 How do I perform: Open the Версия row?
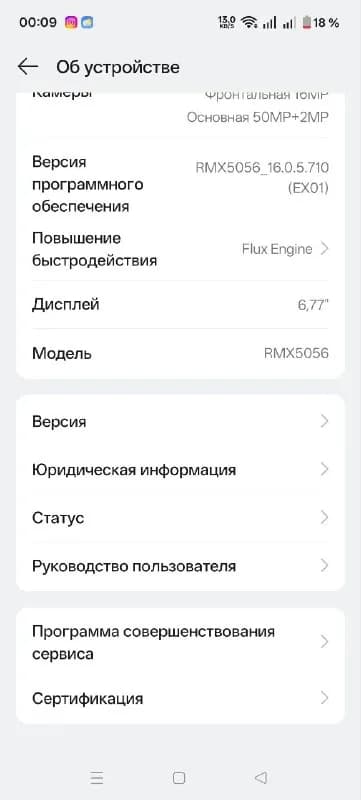(180, 422)
